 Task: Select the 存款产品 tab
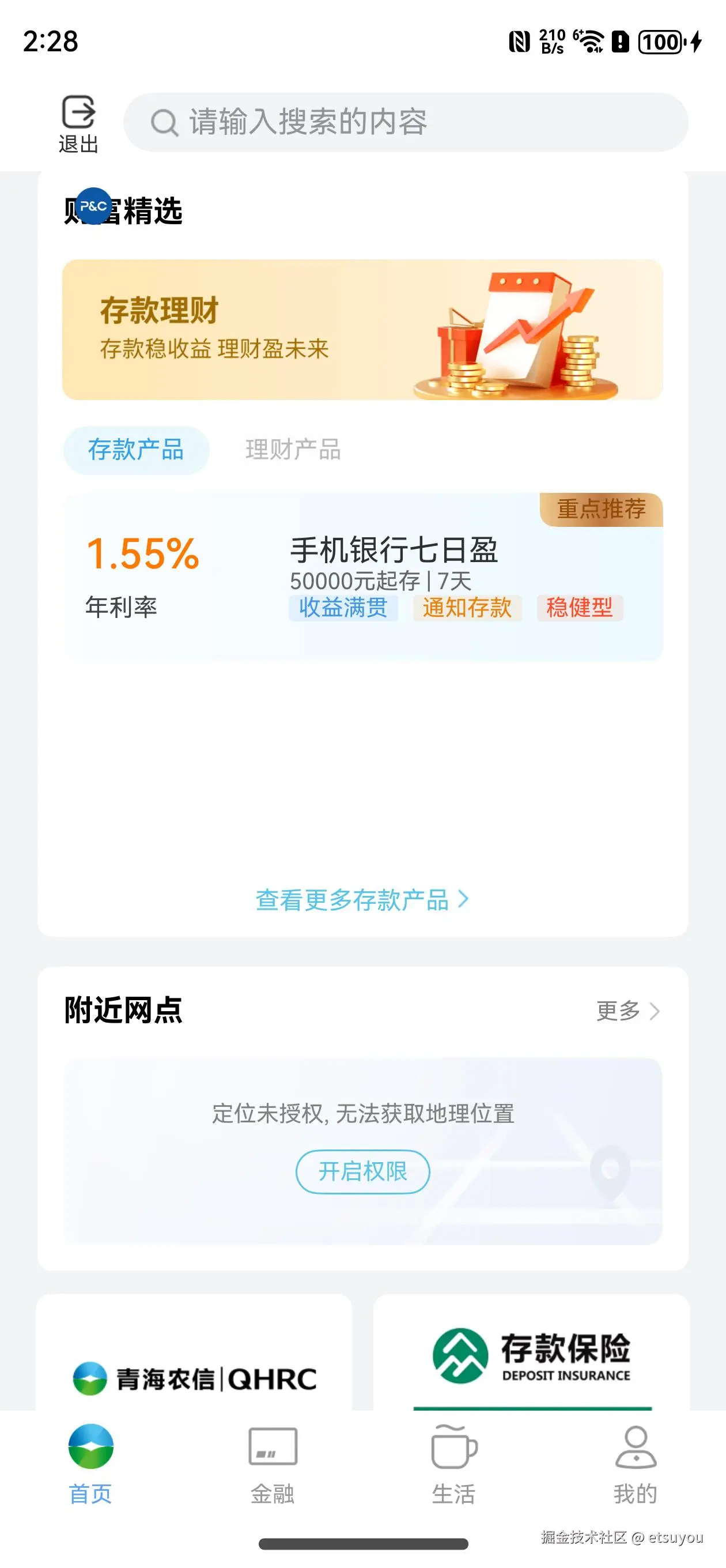137,450
